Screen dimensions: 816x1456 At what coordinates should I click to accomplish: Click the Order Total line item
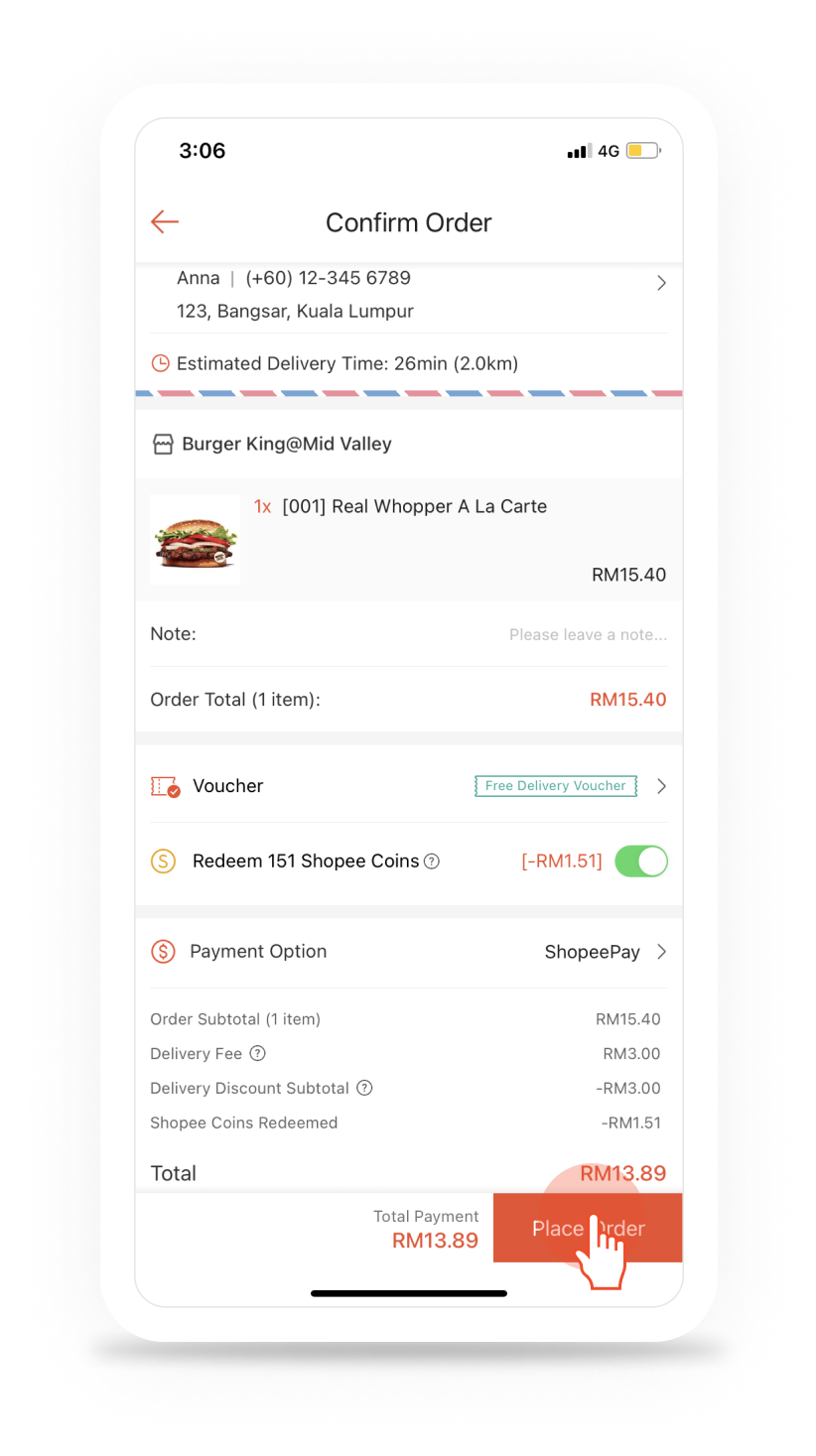point(228,700)
